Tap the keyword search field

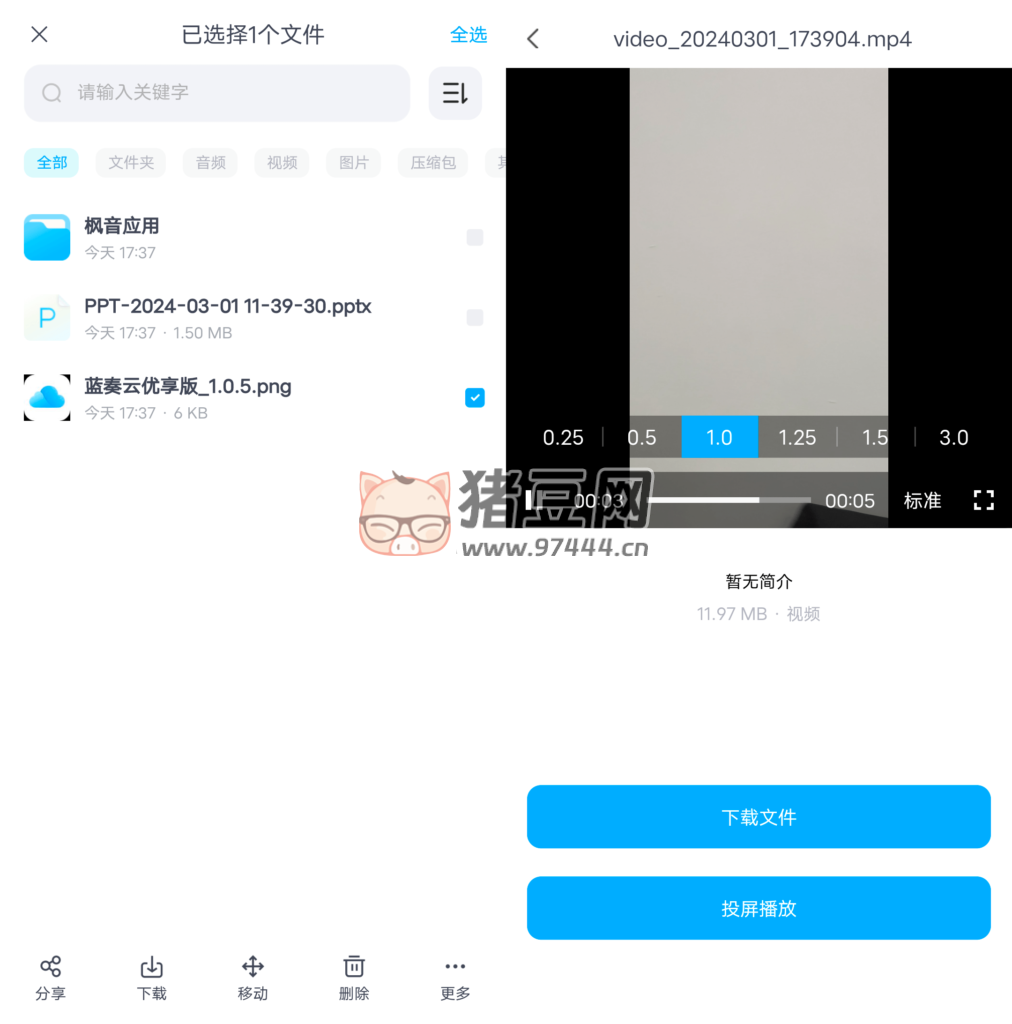217,93
